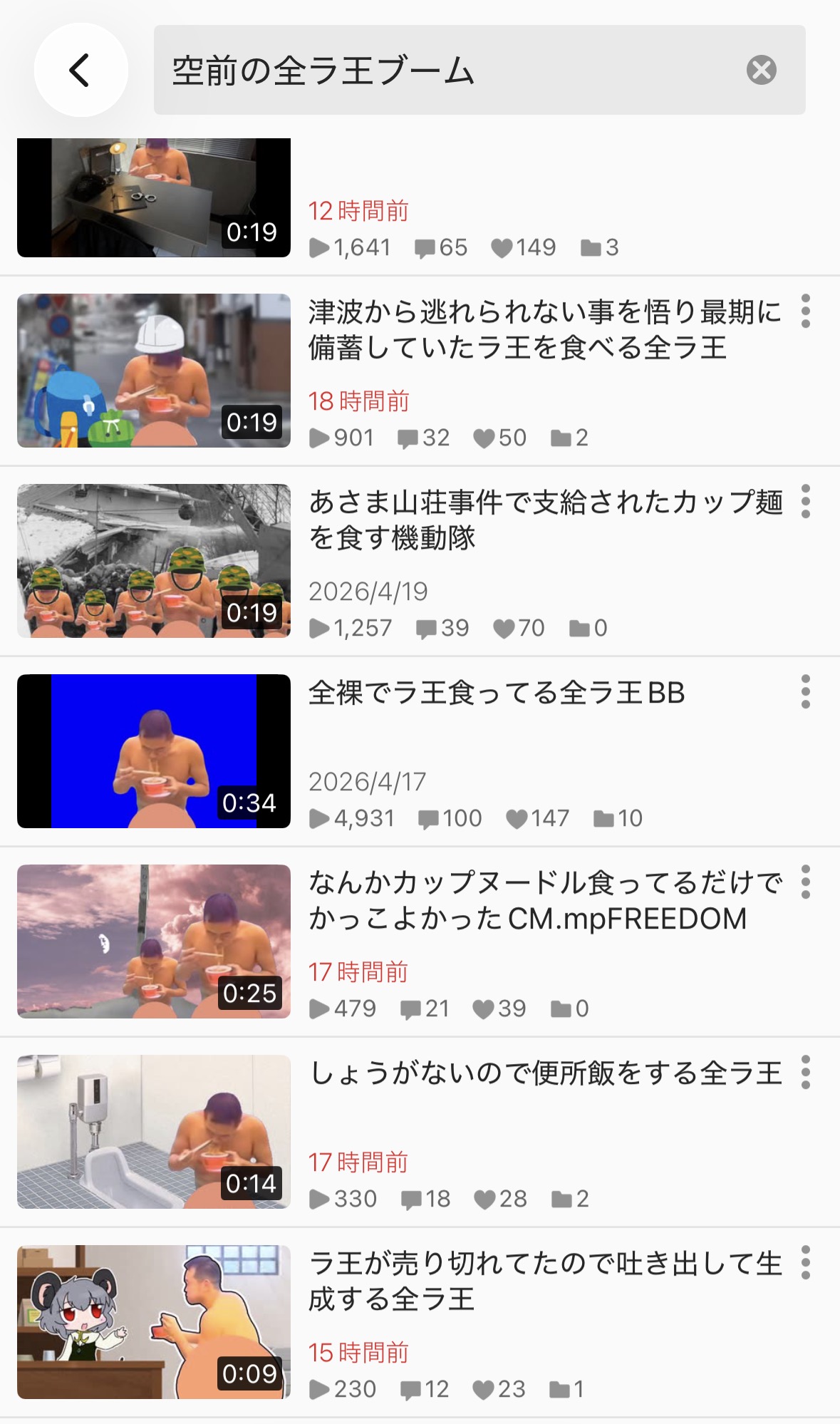Open the three-dot menu for 便所飯 video

coord(805,1073)
